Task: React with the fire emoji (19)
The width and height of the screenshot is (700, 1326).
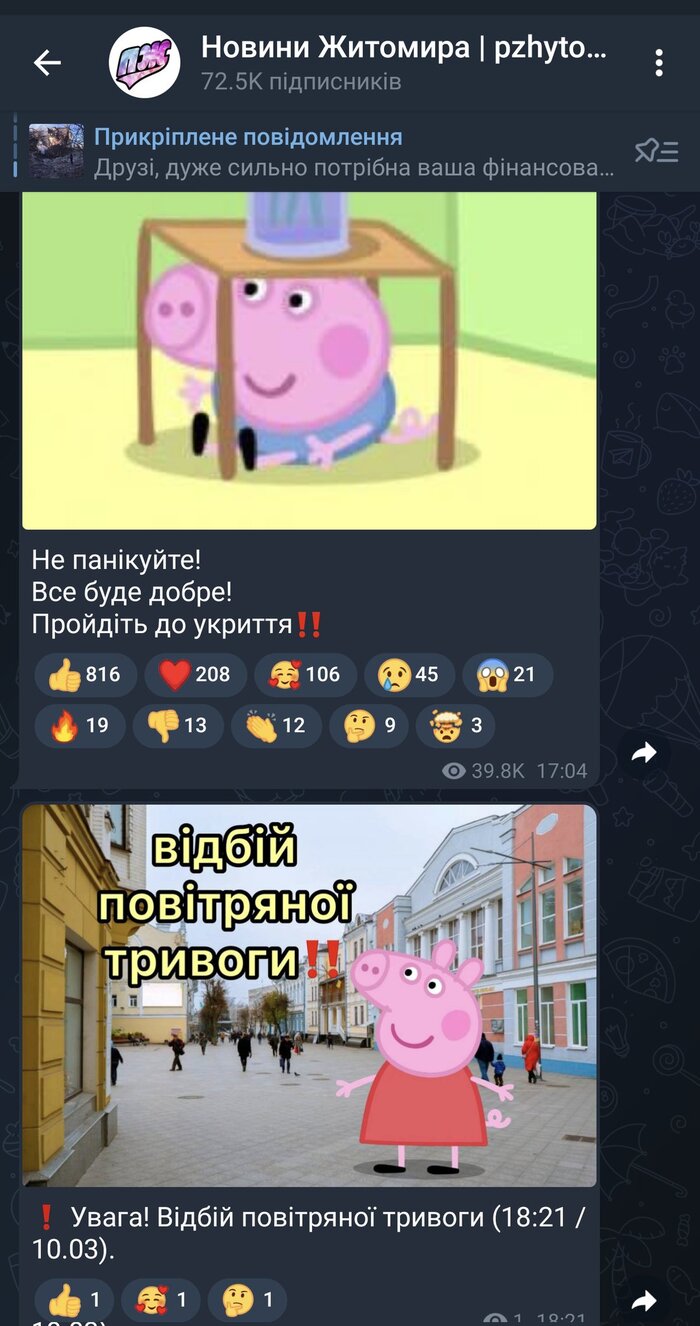Action: tap(80, 726)
